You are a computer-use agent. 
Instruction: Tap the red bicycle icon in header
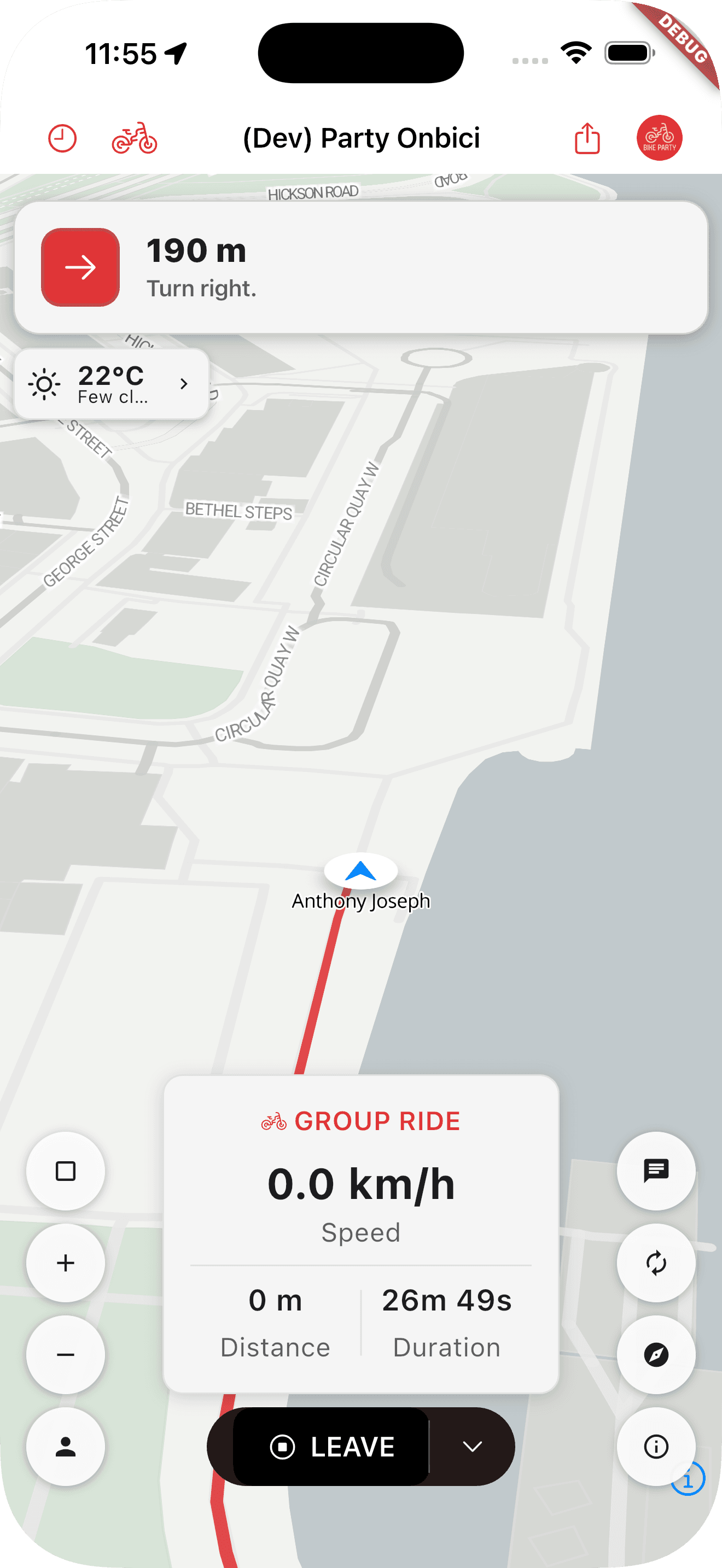point(135,138)
